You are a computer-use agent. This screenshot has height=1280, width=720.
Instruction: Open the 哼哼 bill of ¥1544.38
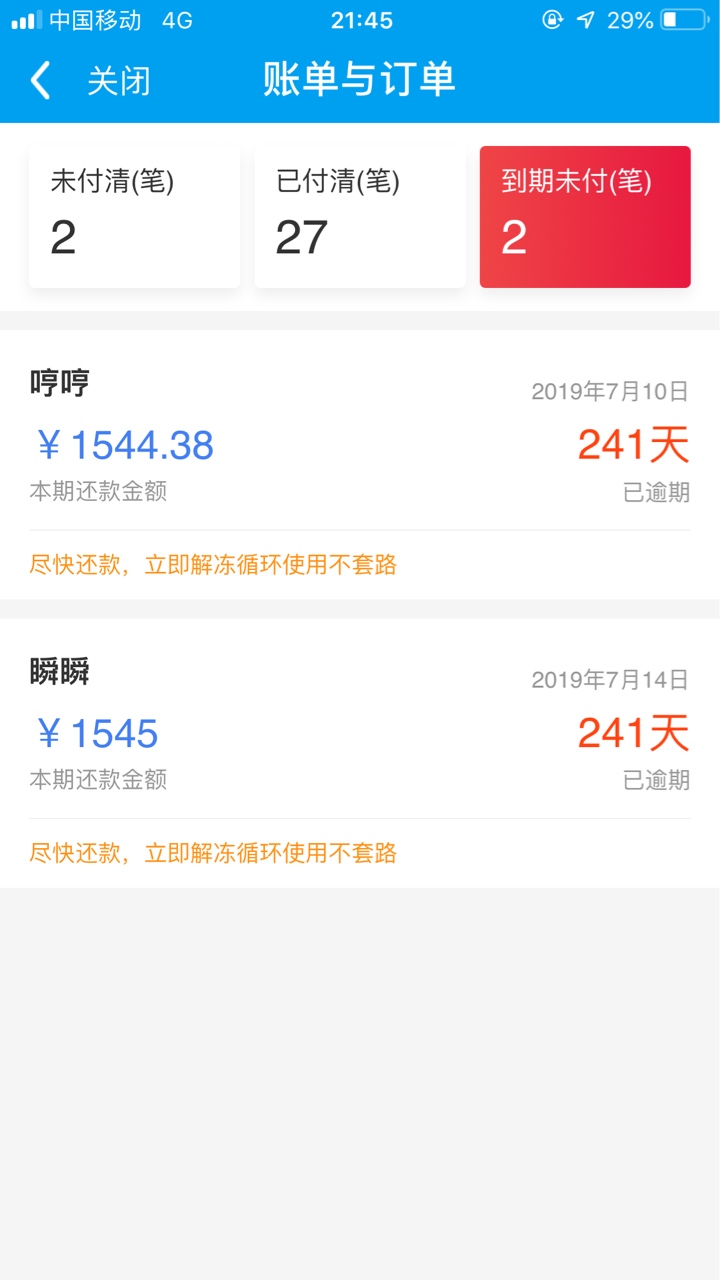coord(360,465)
